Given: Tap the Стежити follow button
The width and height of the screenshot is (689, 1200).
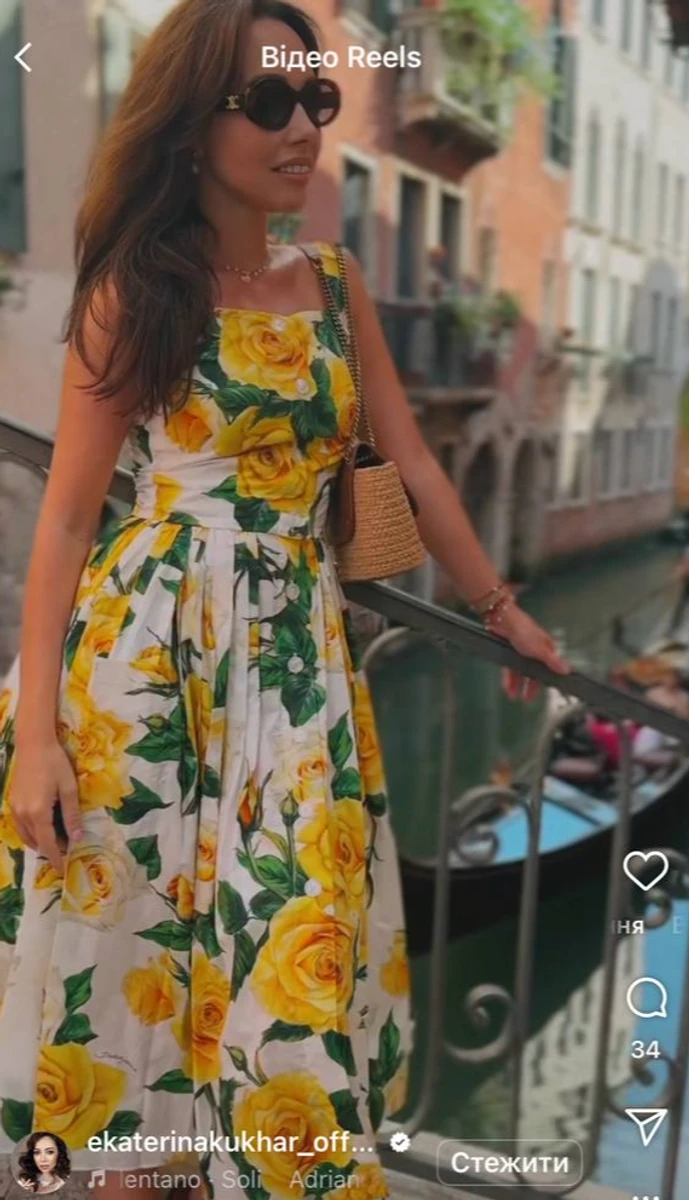Looking at the screenshot, I should (x=509, y=1163).
